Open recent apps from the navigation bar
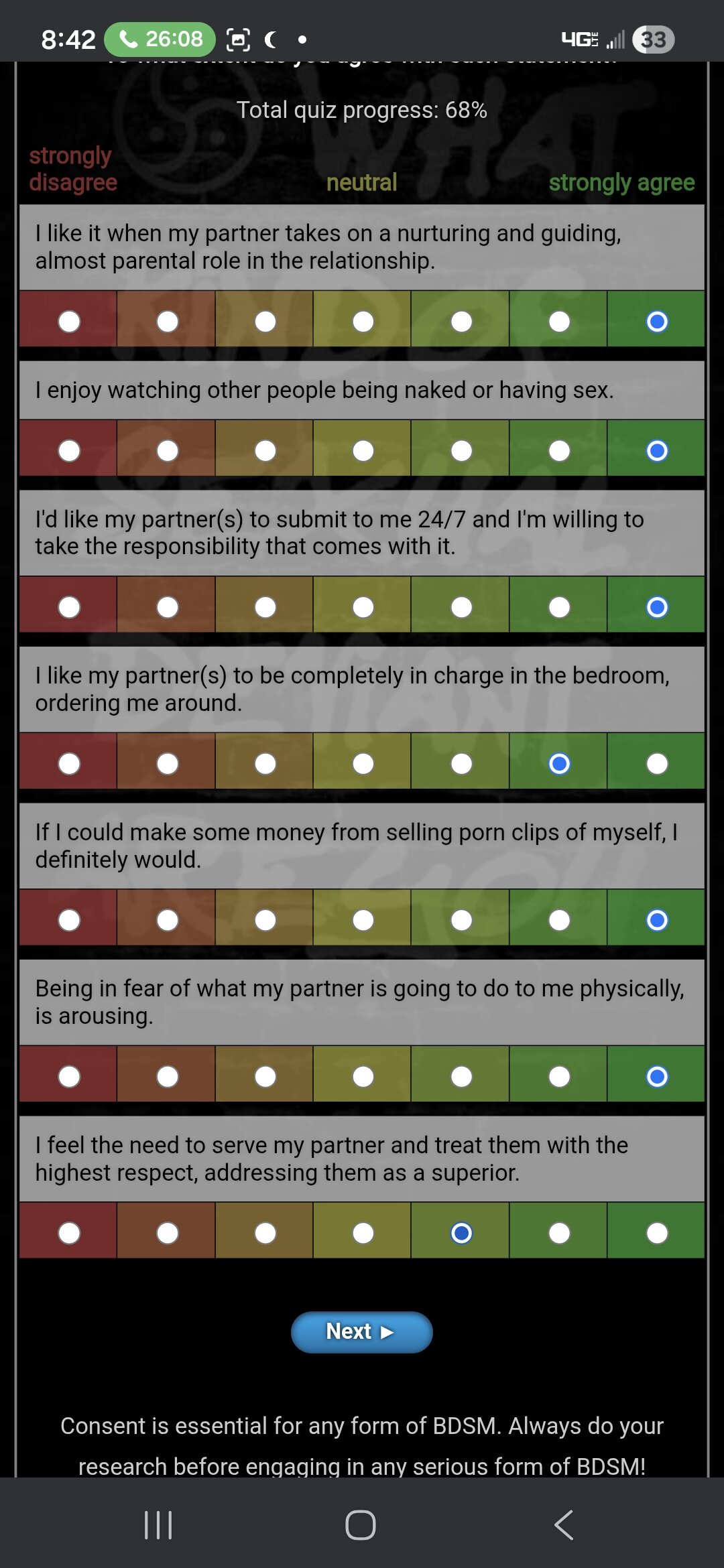This screenshot has height=1568, width=724. (x=158, y=1525)
